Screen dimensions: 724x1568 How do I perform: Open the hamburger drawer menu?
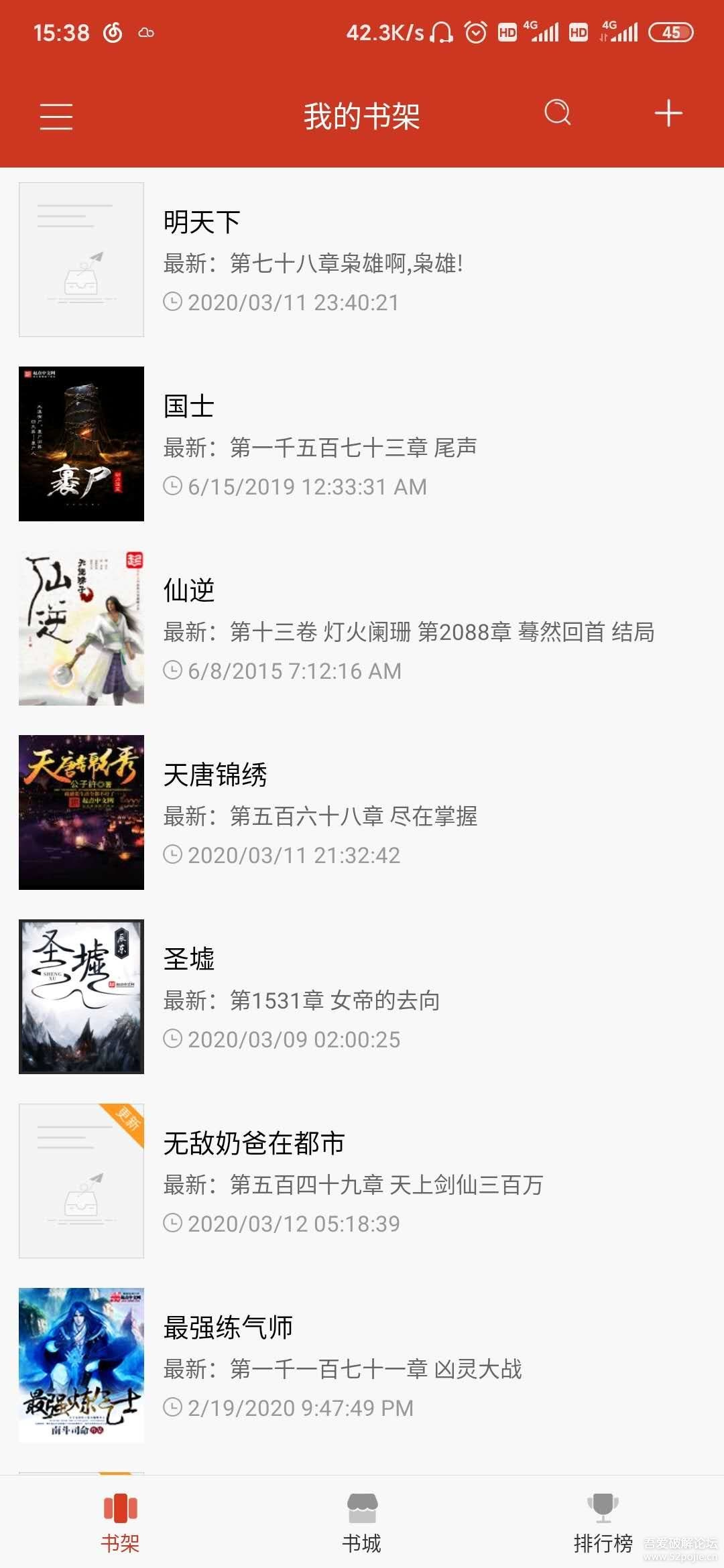pos(56,116)
